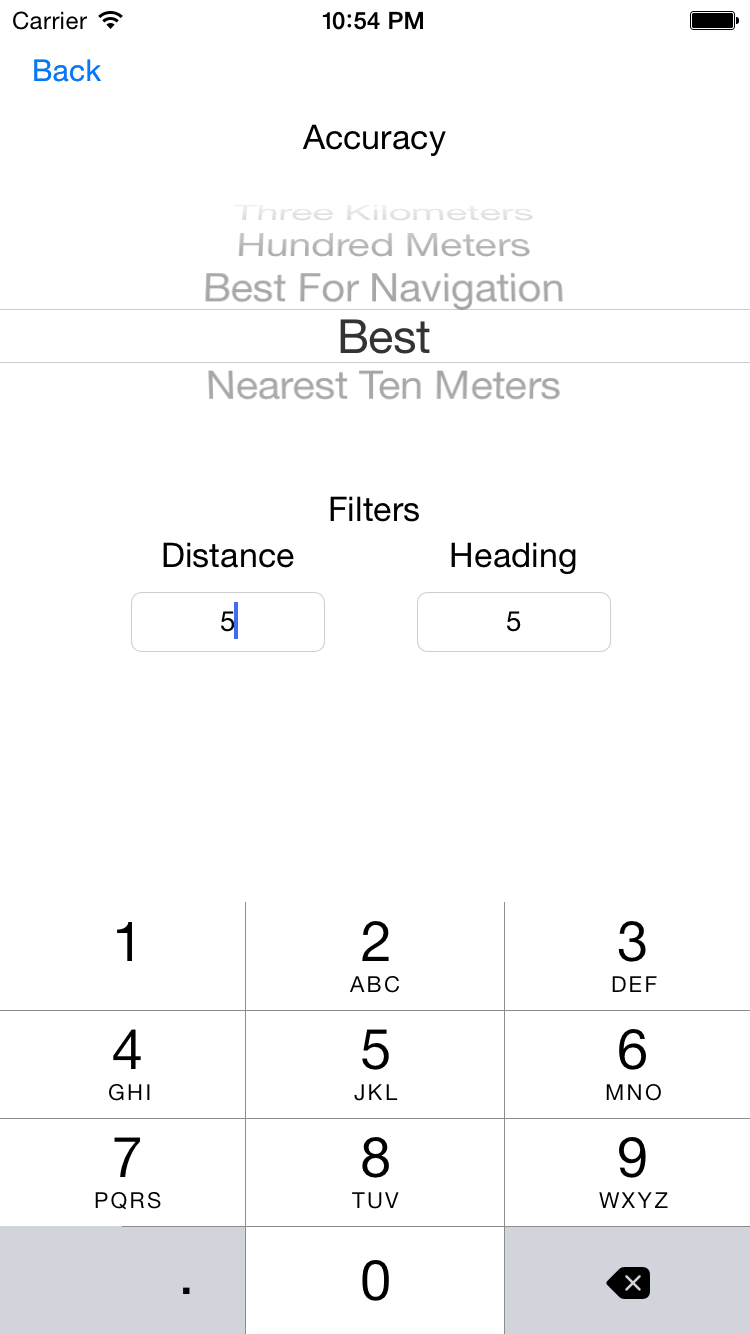Tap the backspace key to delete a digit

click(x=627, y=1283)
